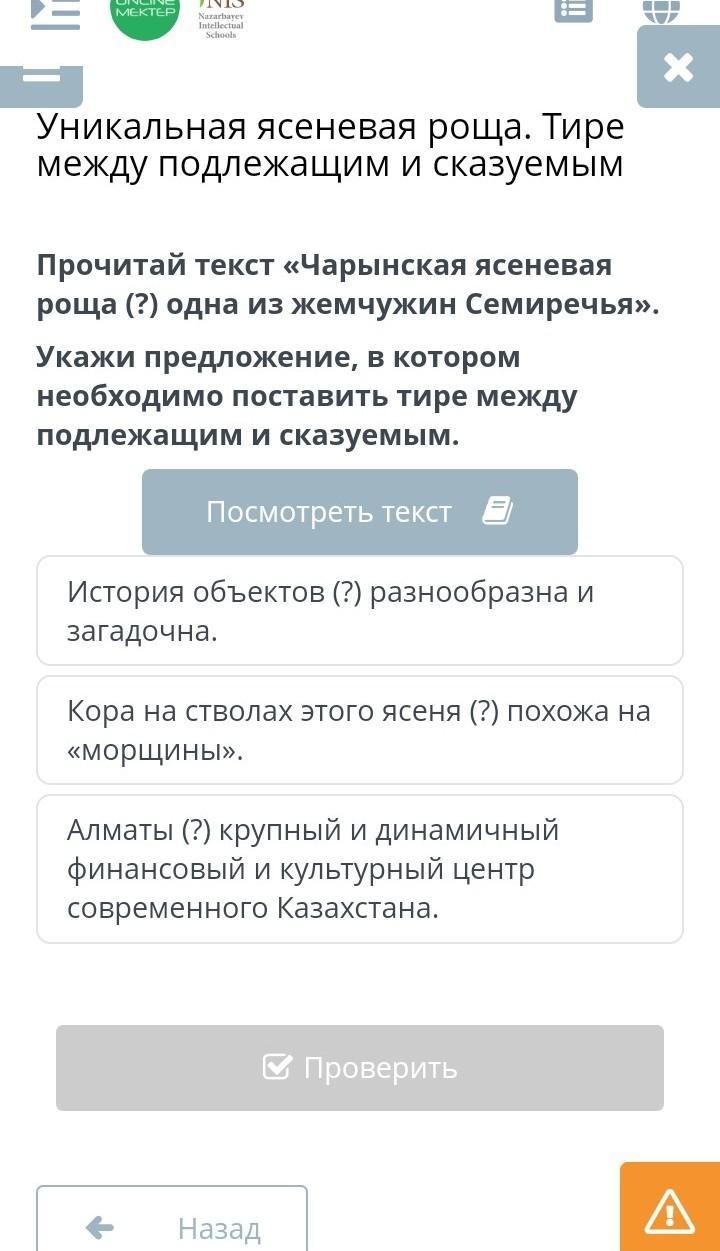Open the lesson list icon
The width and height of the screenshot is (720, 1251).
point(574,9)
